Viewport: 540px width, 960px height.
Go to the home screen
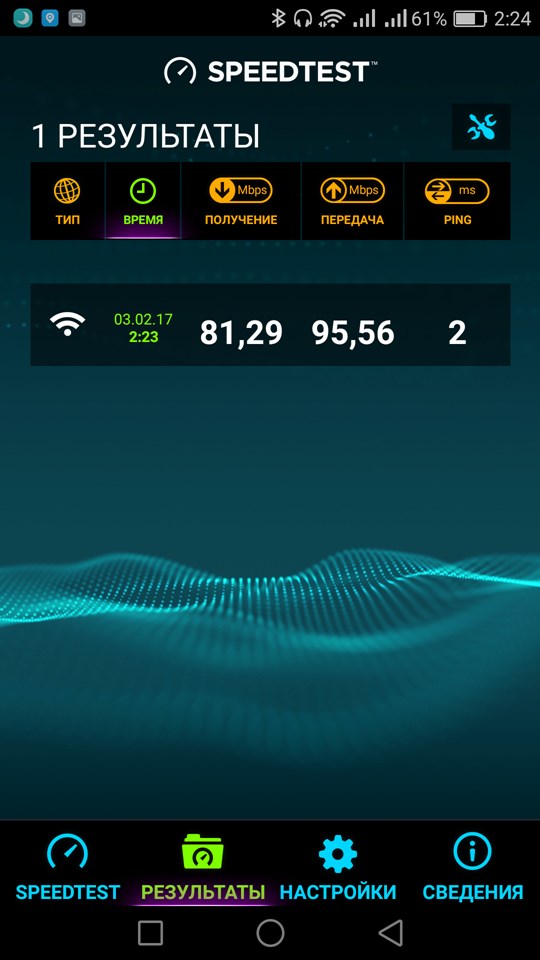pyautogui.click(x=270, y=933)
